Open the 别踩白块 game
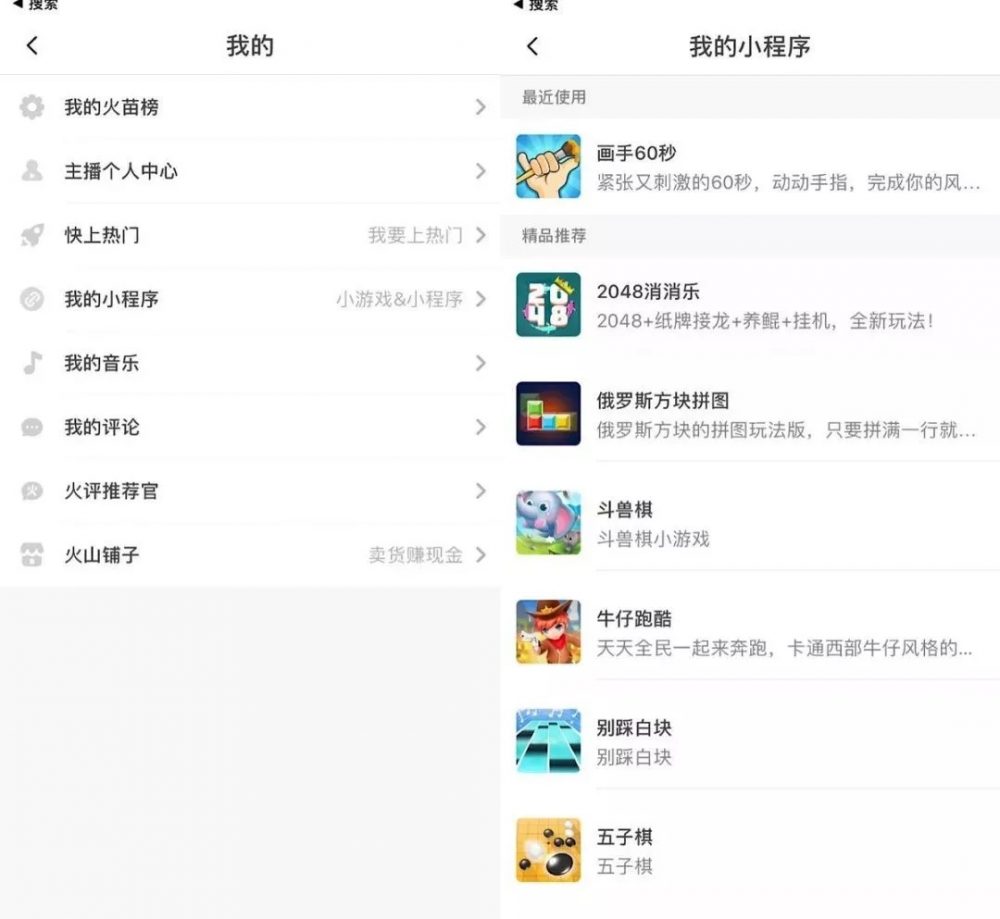Viewport: 1000px width, 919px height. pos(750,741)
